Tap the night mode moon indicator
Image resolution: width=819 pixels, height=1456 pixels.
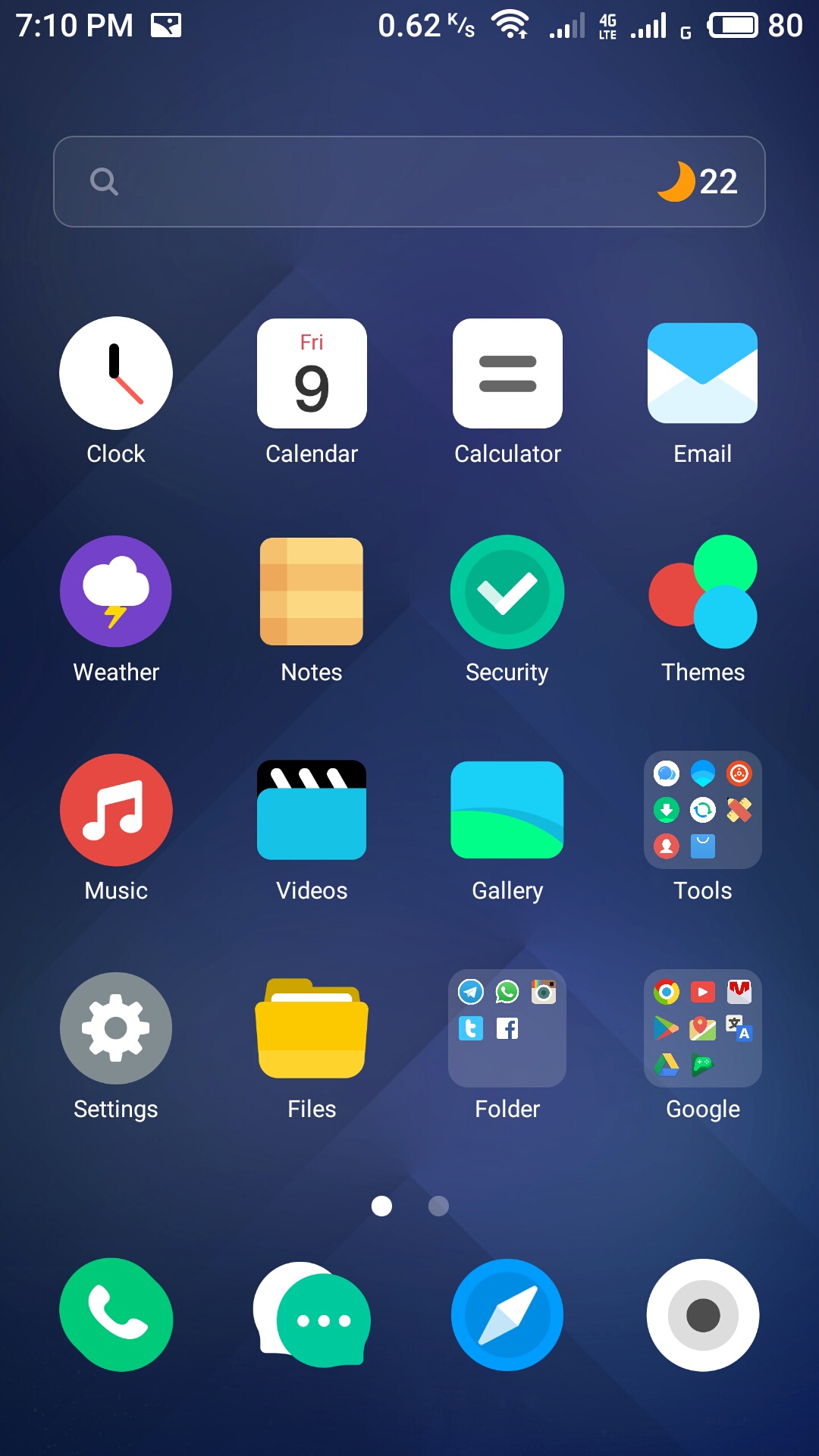tap(677, 181)
